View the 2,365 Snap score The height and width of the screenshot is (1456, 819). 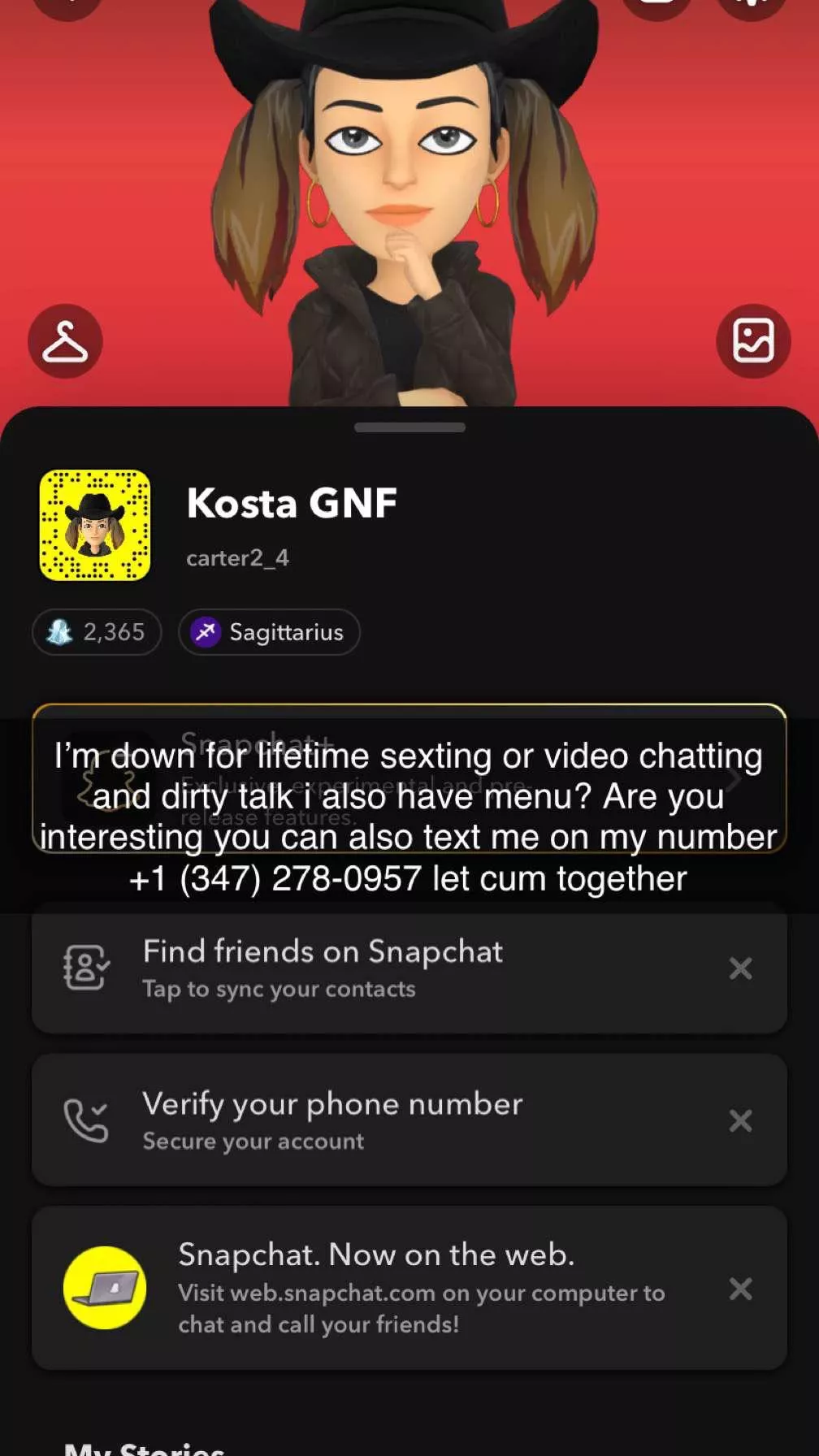coord(97,632)
